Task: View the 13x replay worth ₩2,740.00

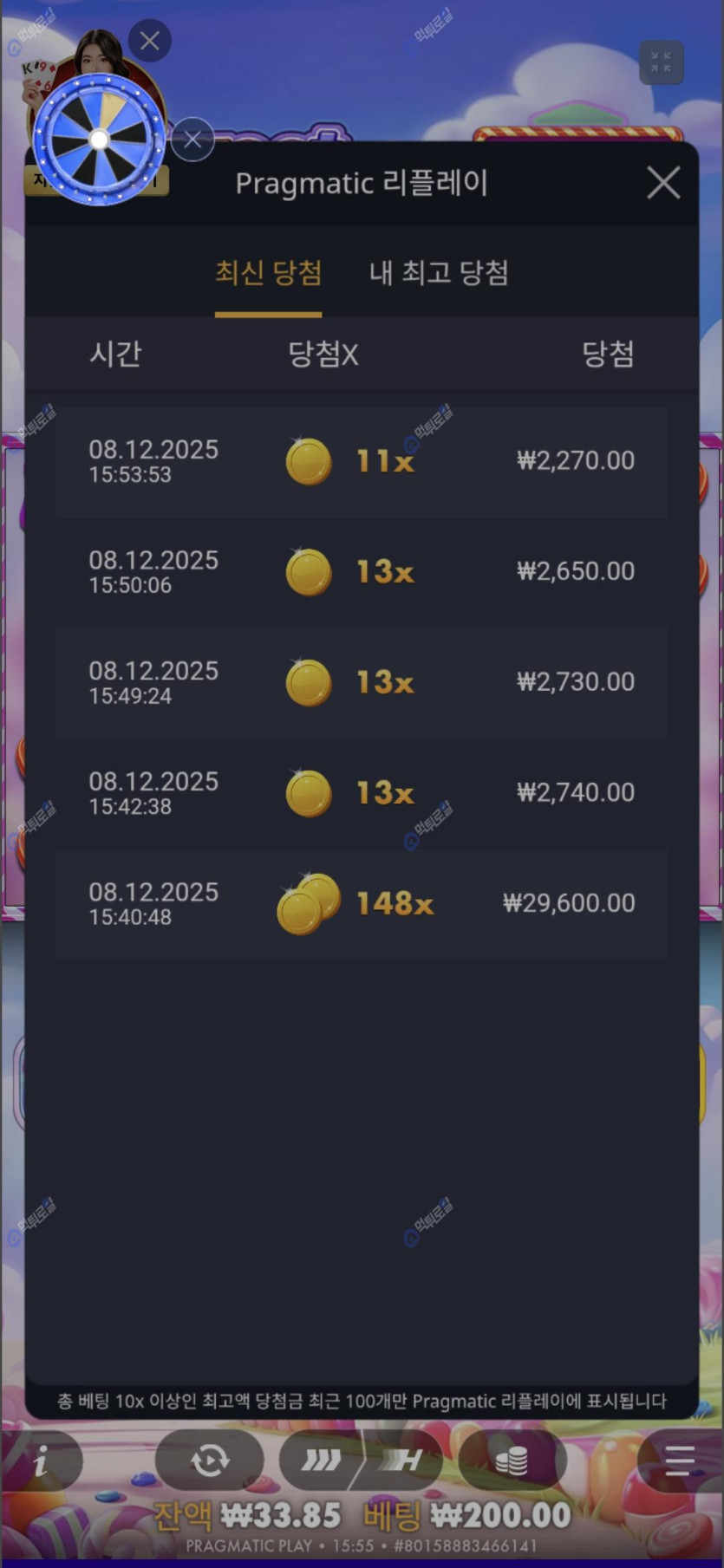Action: click(362, 793)
